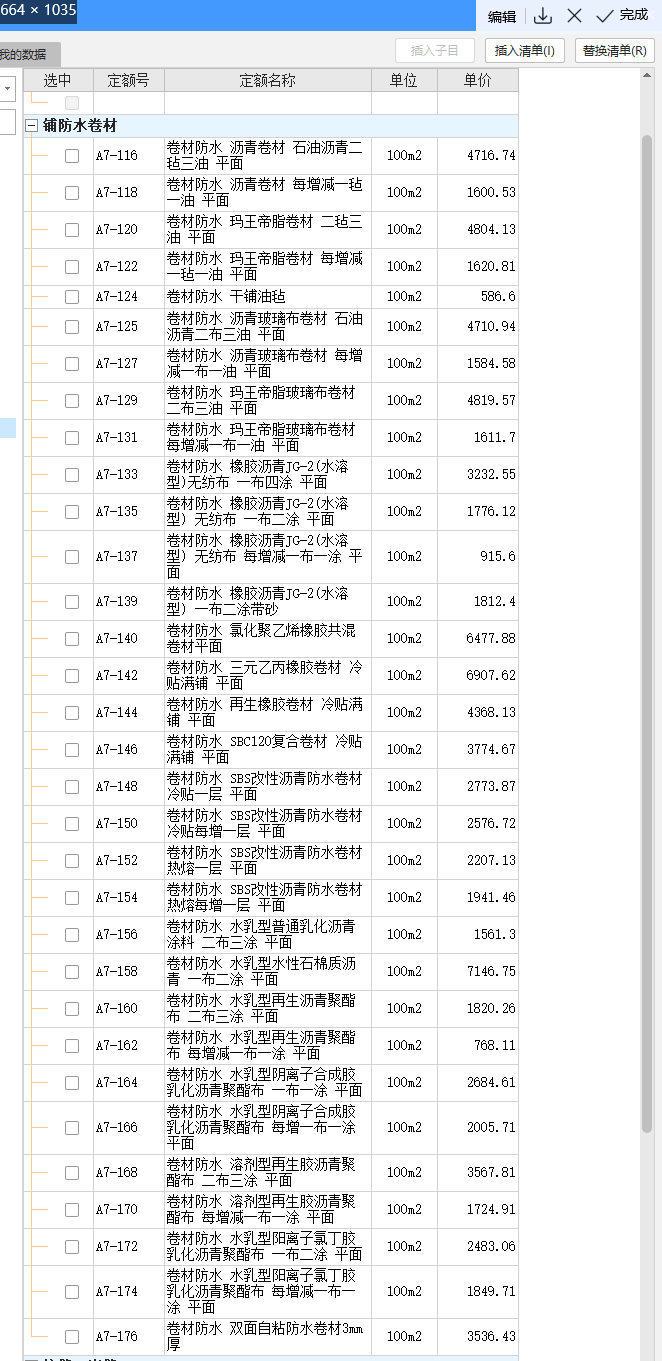662x1361 pixels.
Task: Check the box for row A7-164
Action: pyautogui.click(x=72, y=1083)
